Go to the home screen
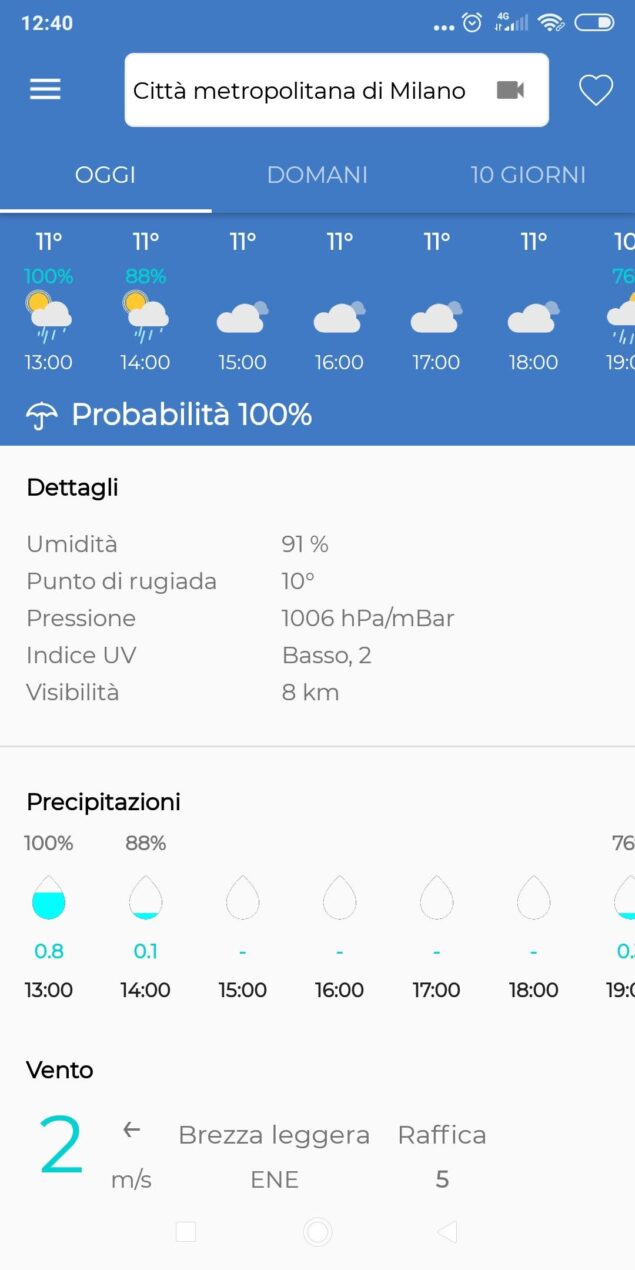 point(317,1232)
